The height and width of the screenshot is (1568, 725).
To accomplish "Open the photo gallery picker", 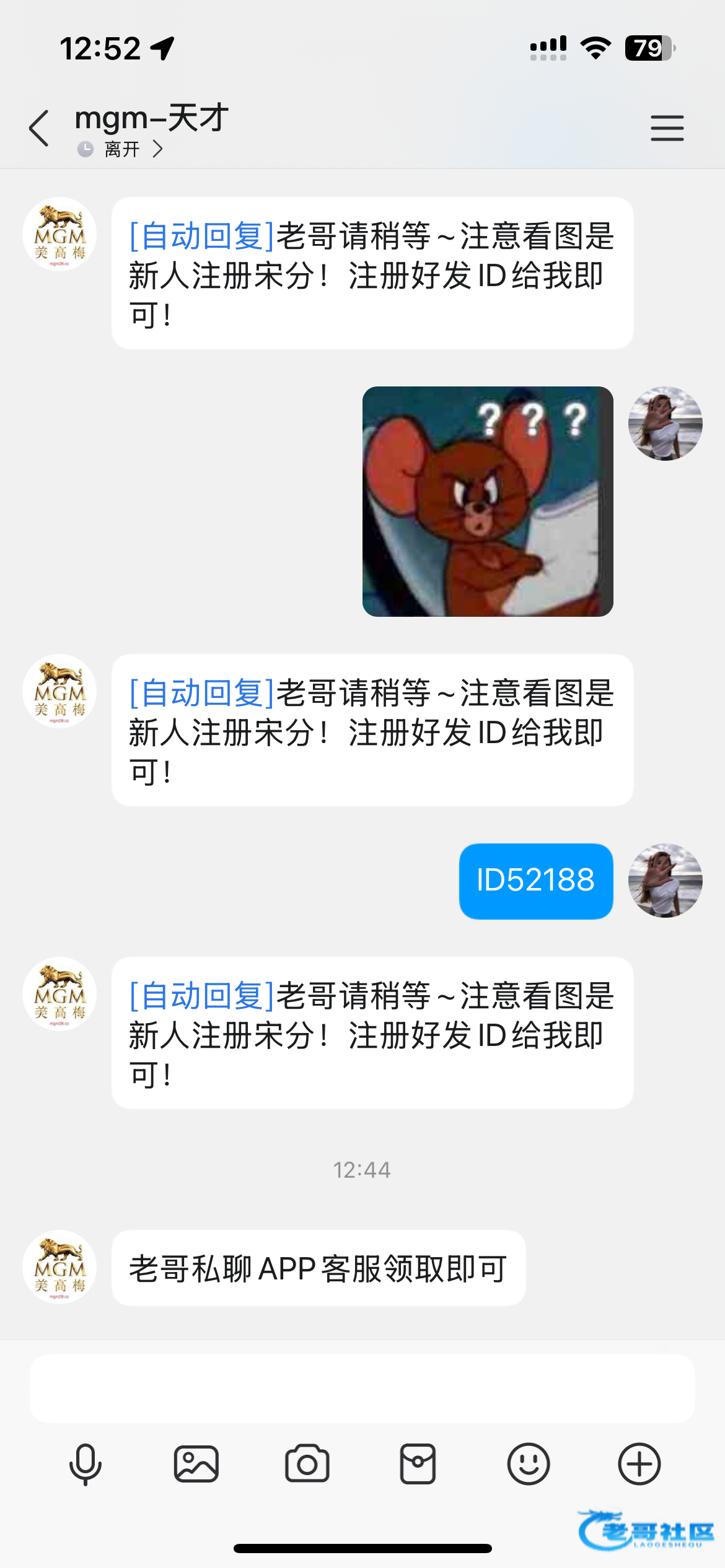I will [196, 1465].
